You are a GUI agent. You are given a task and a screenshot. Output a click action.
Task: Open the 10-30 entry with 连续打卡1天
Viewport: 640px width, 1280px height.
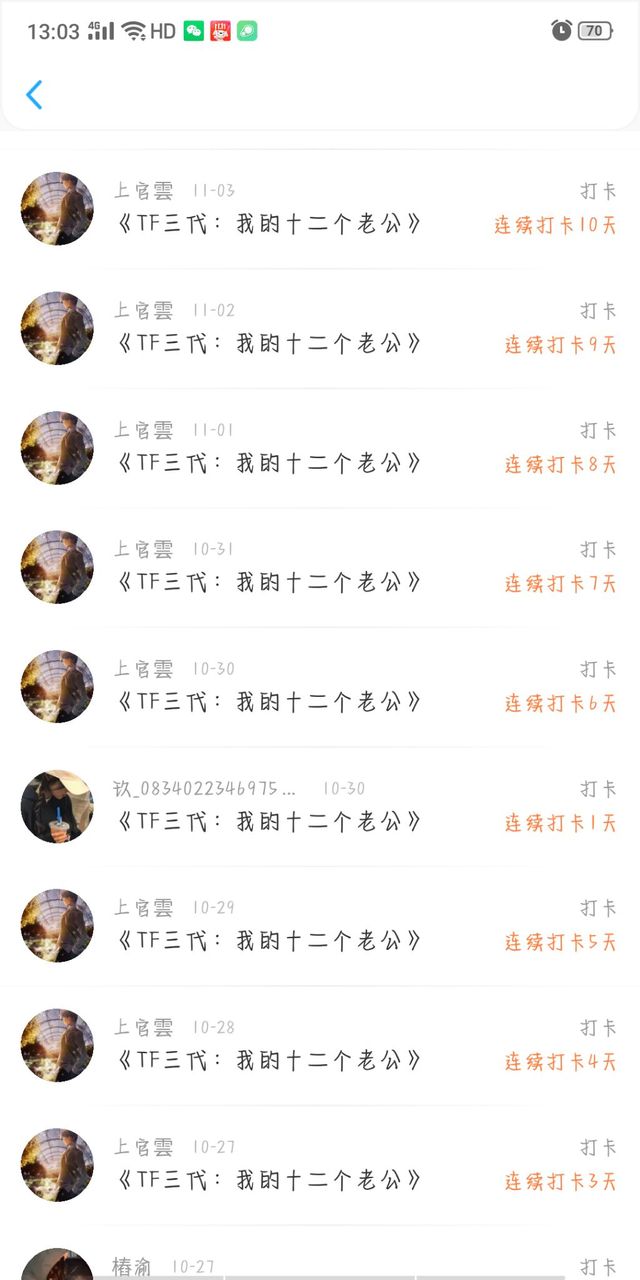coord(320,806)
